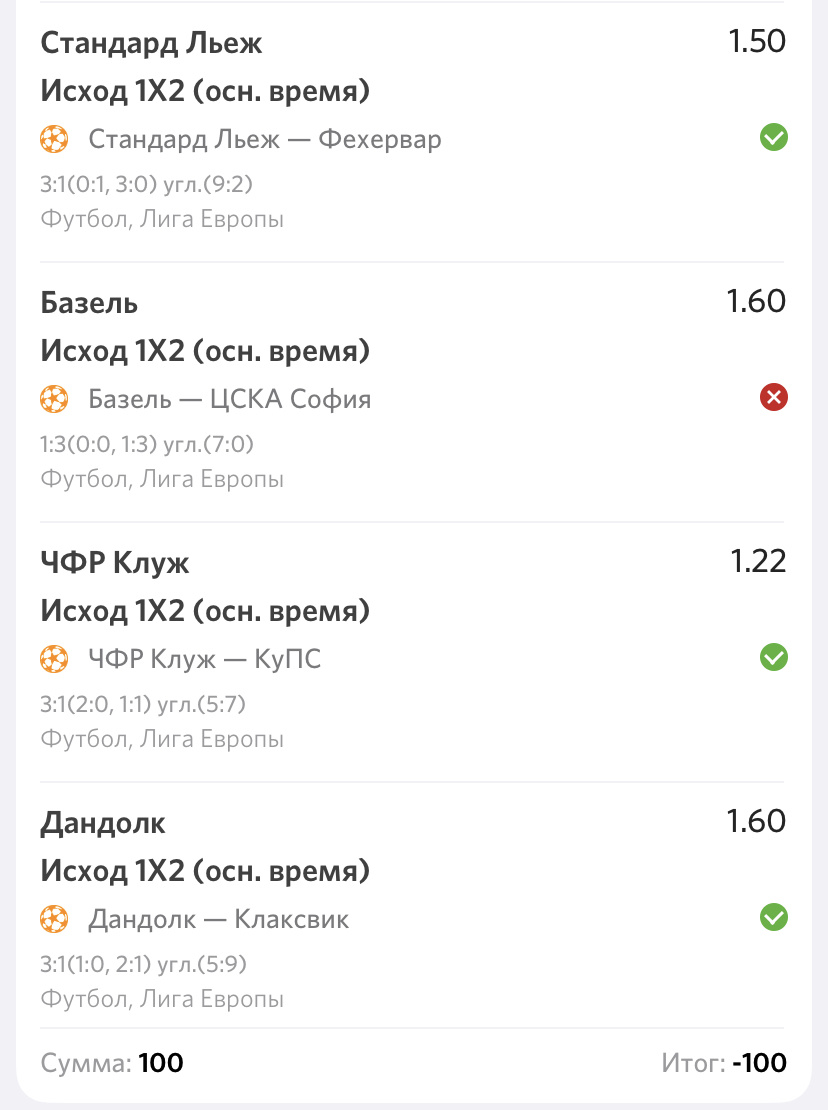Select the Футбол, Лига Европы label under Базель

[x=161, y=479]
